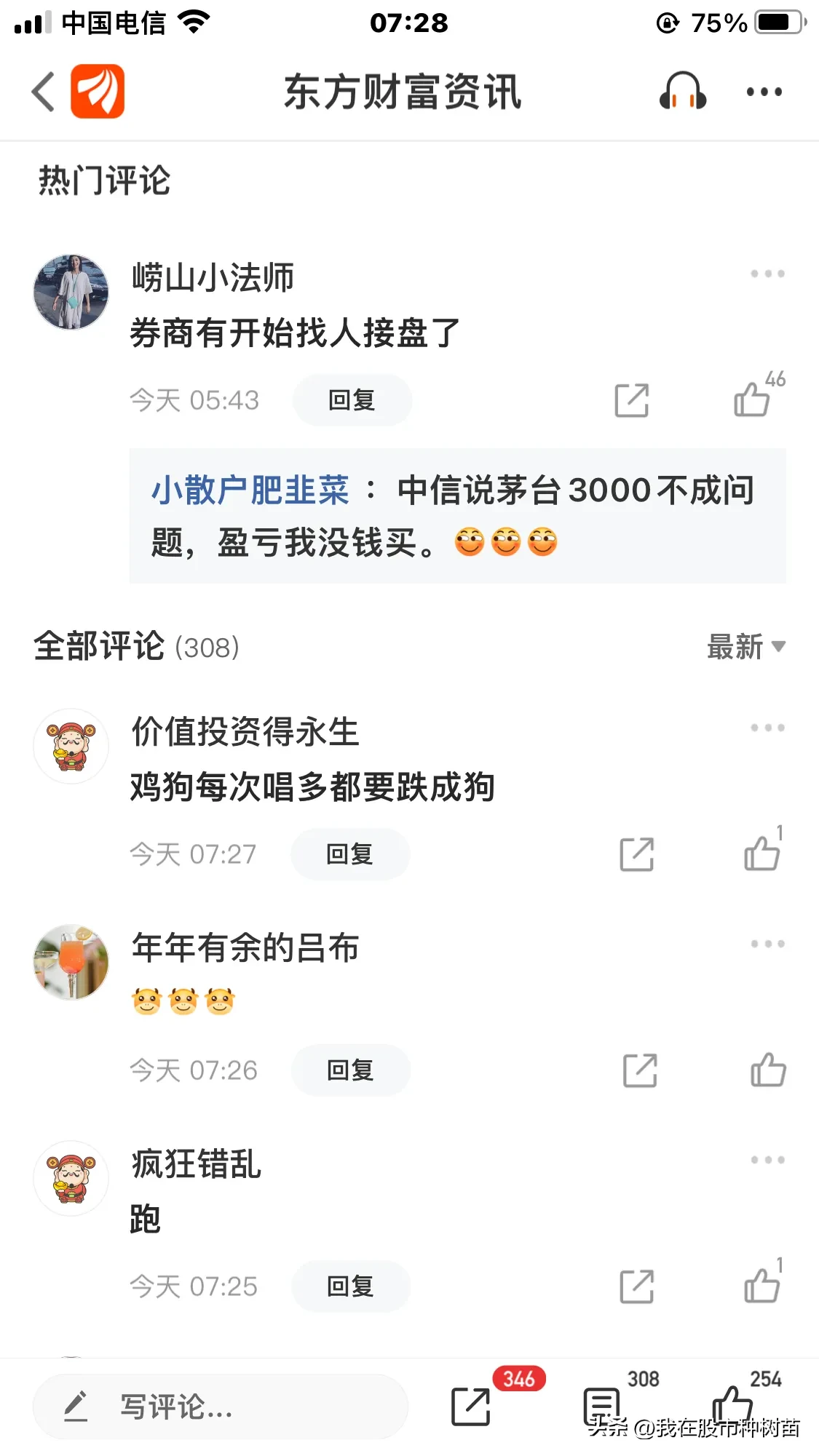
Task: Share the article via bottom share icon
Action: point(471,1406)
